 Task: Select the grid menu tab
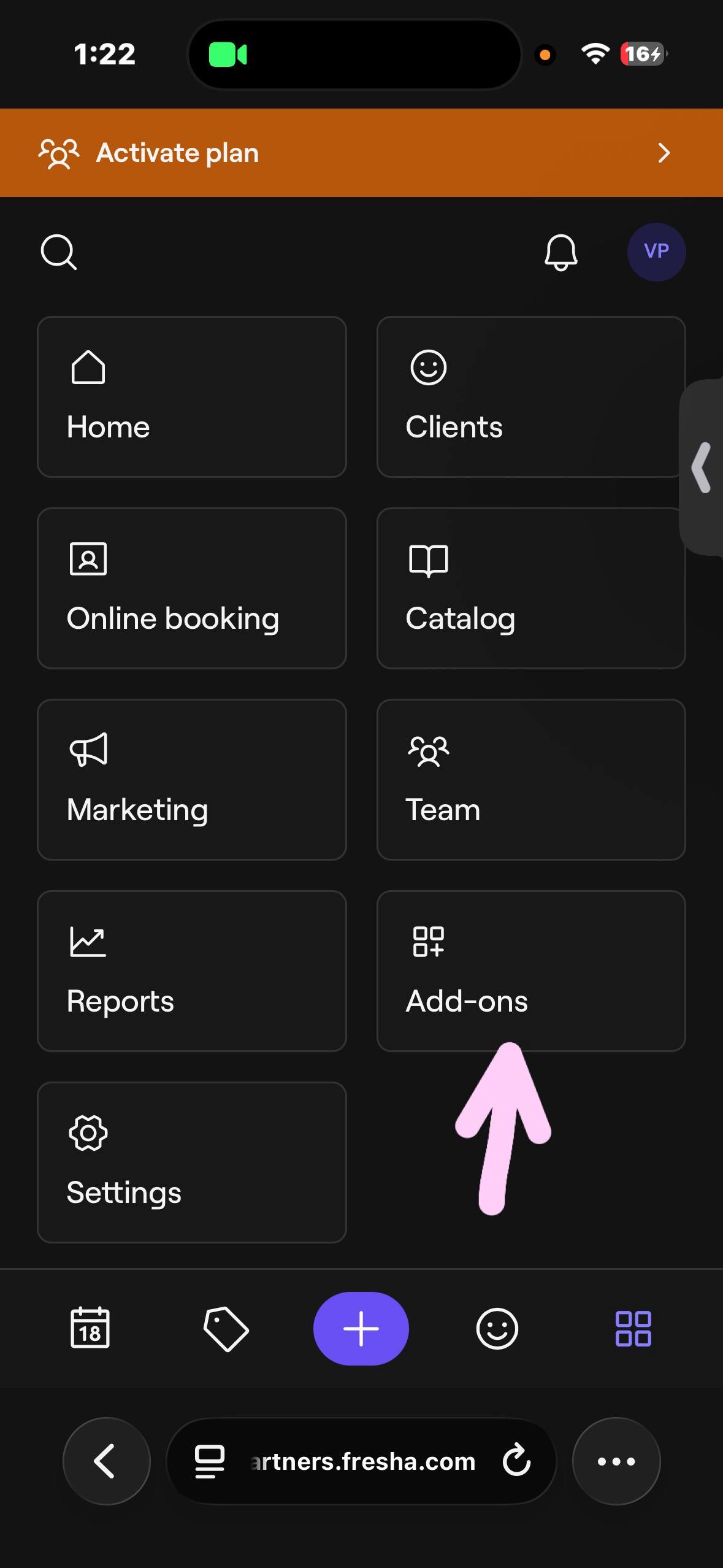pyautogui.click(x=633, y=1329)
